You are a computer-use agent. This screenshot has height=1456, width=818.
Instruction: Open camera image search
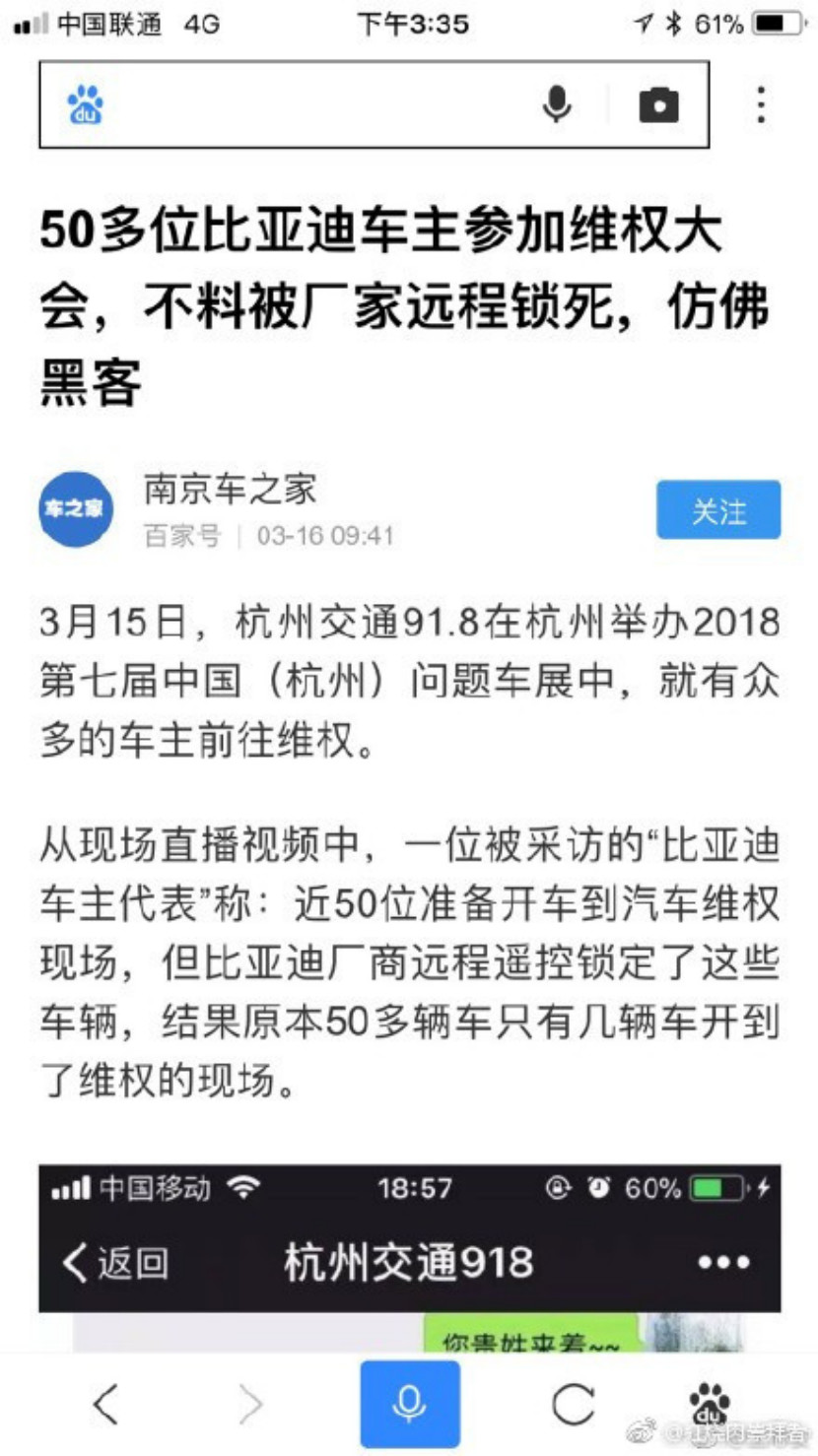[658, 104]
